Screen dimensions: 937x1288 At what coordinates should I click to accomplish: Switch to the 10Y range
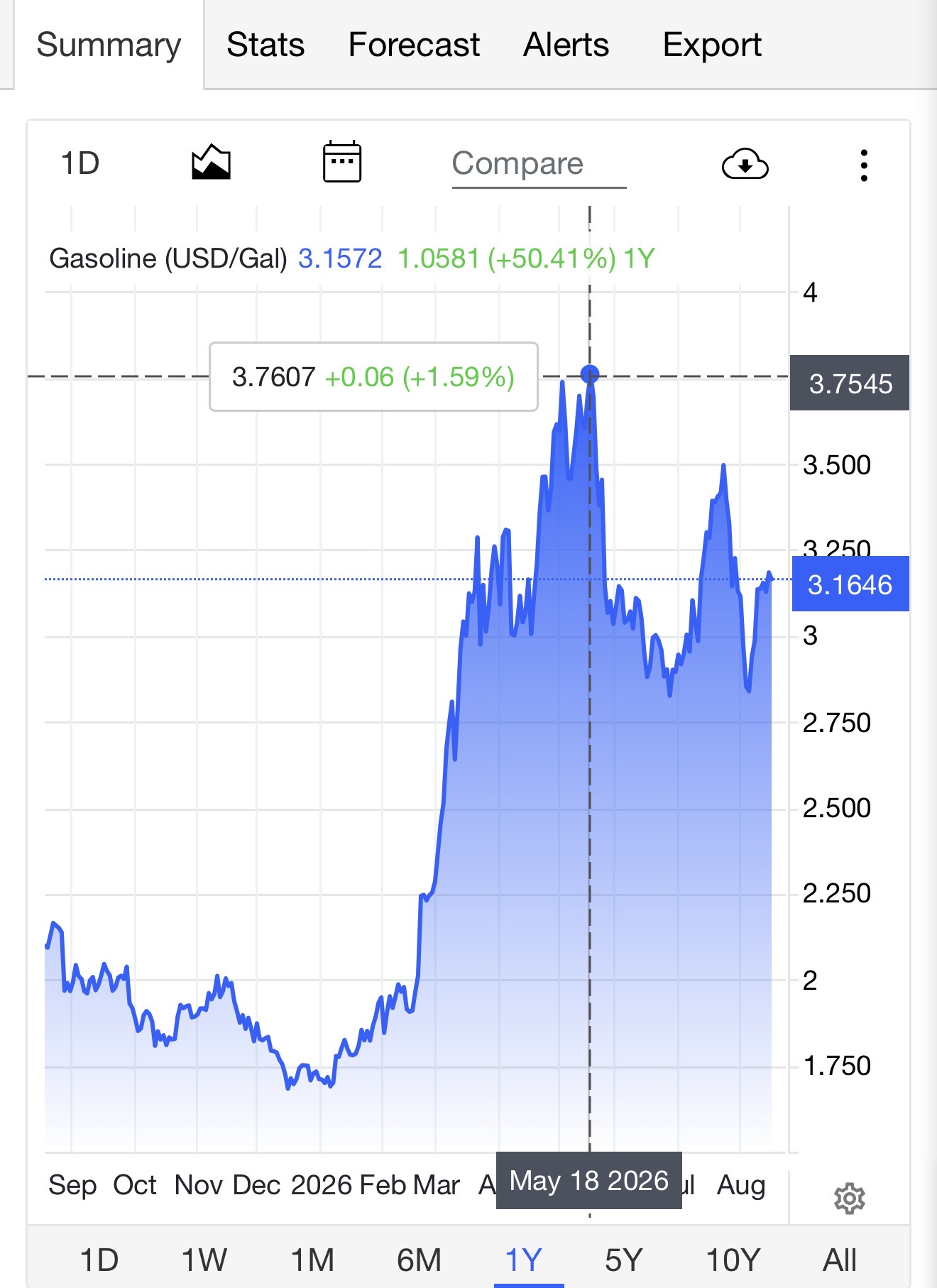point(733,1260)
